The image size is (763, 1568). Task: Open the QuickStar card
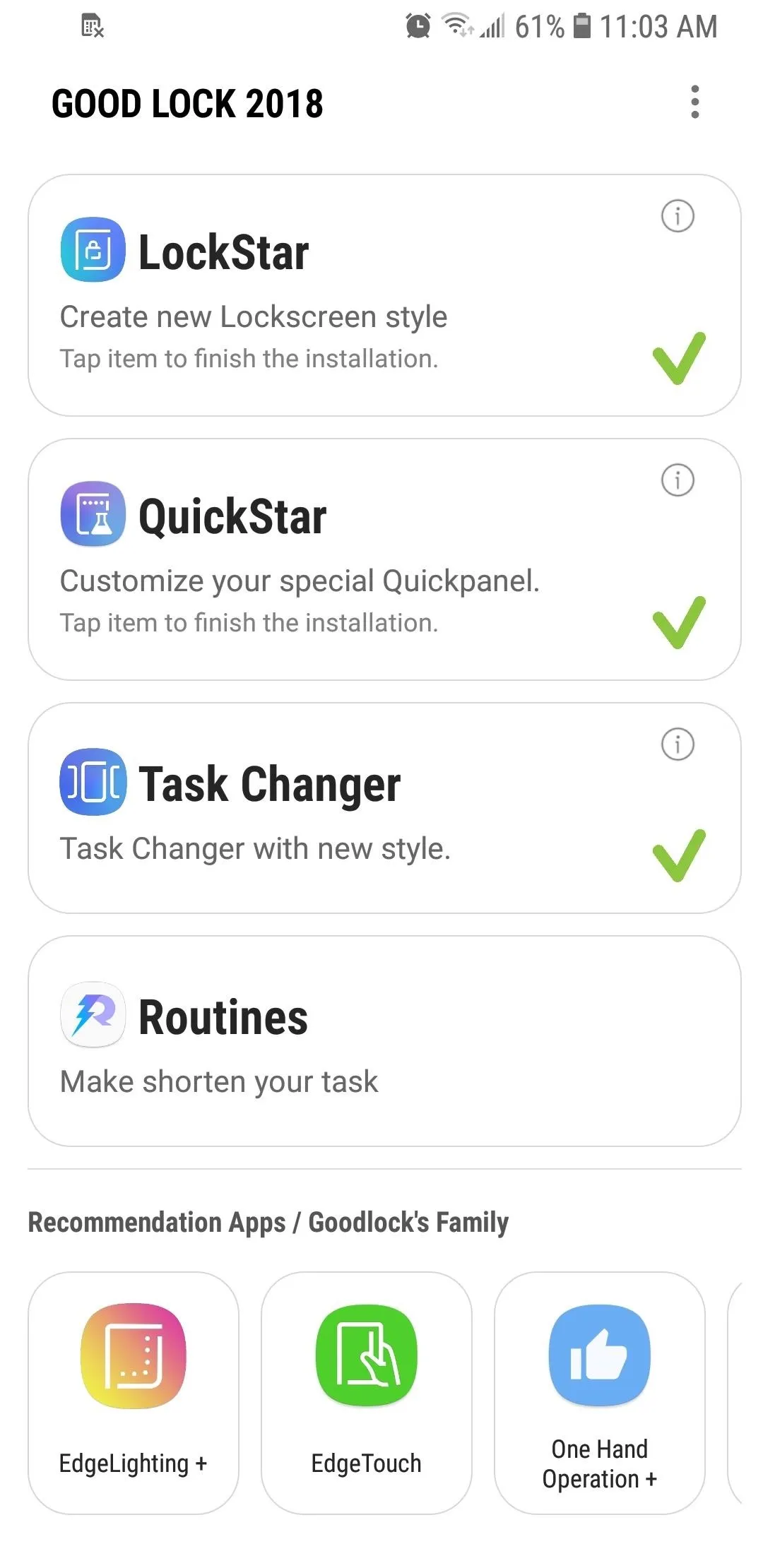(384, 559)
